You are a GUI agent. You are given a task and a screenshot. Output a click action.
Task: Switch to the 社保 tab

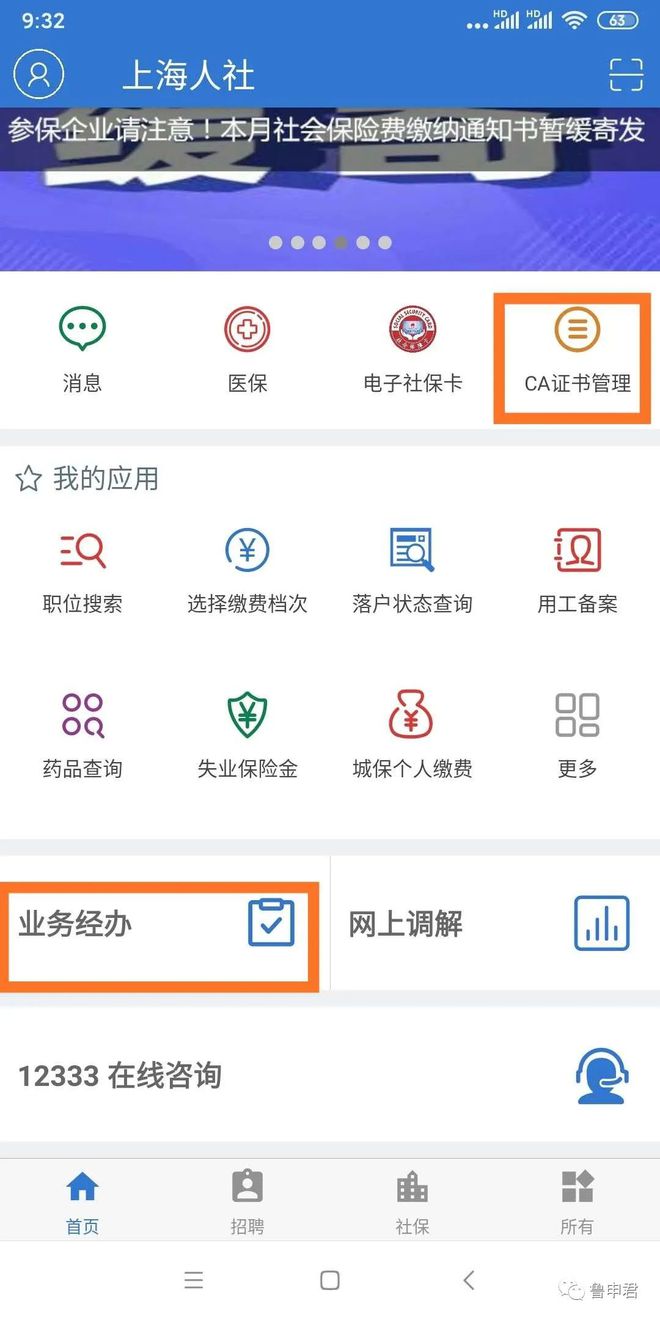coord(412,1201)
